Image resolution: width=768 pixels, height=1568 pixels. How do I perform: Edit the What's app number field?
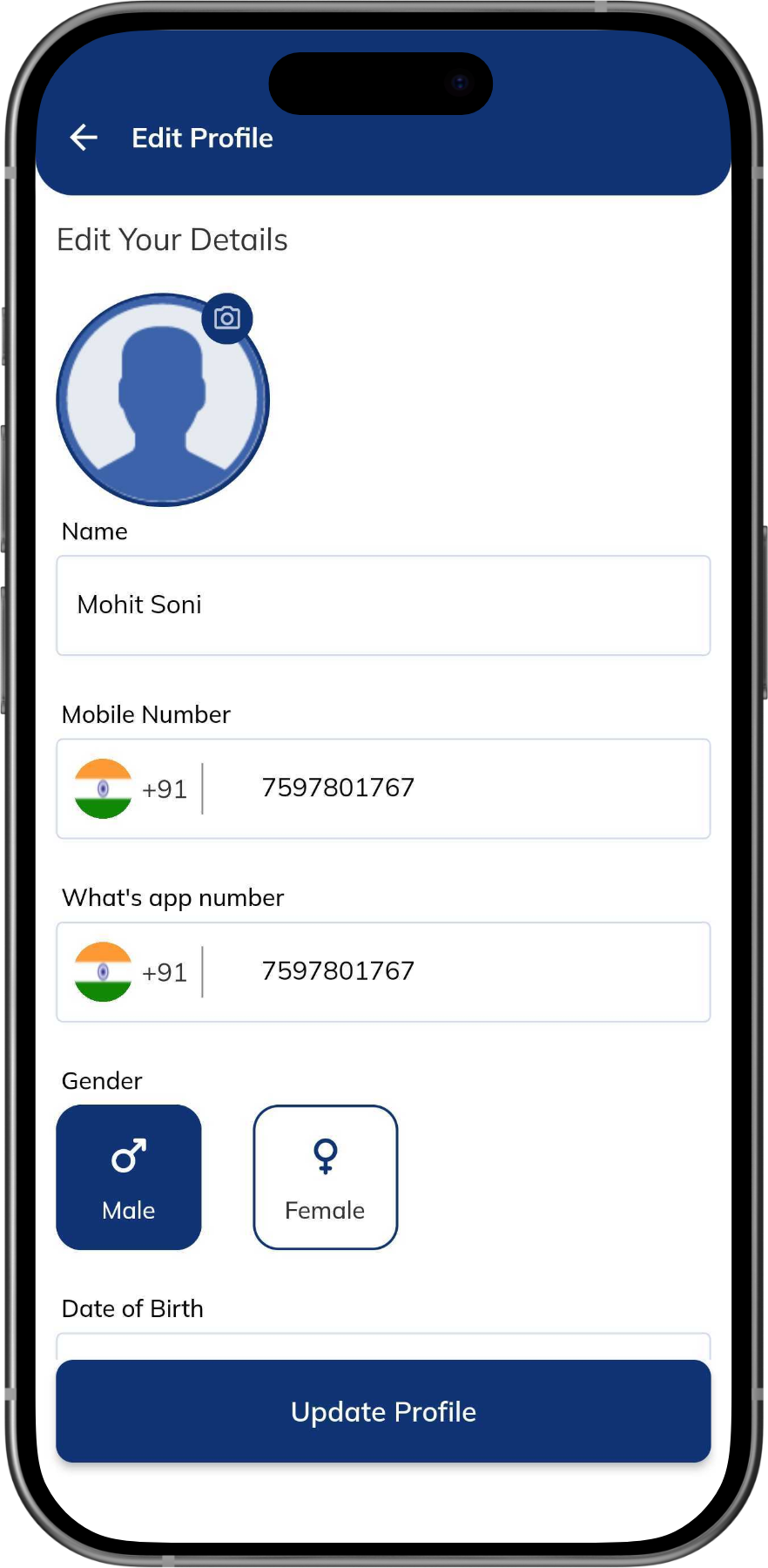(453, 971)
